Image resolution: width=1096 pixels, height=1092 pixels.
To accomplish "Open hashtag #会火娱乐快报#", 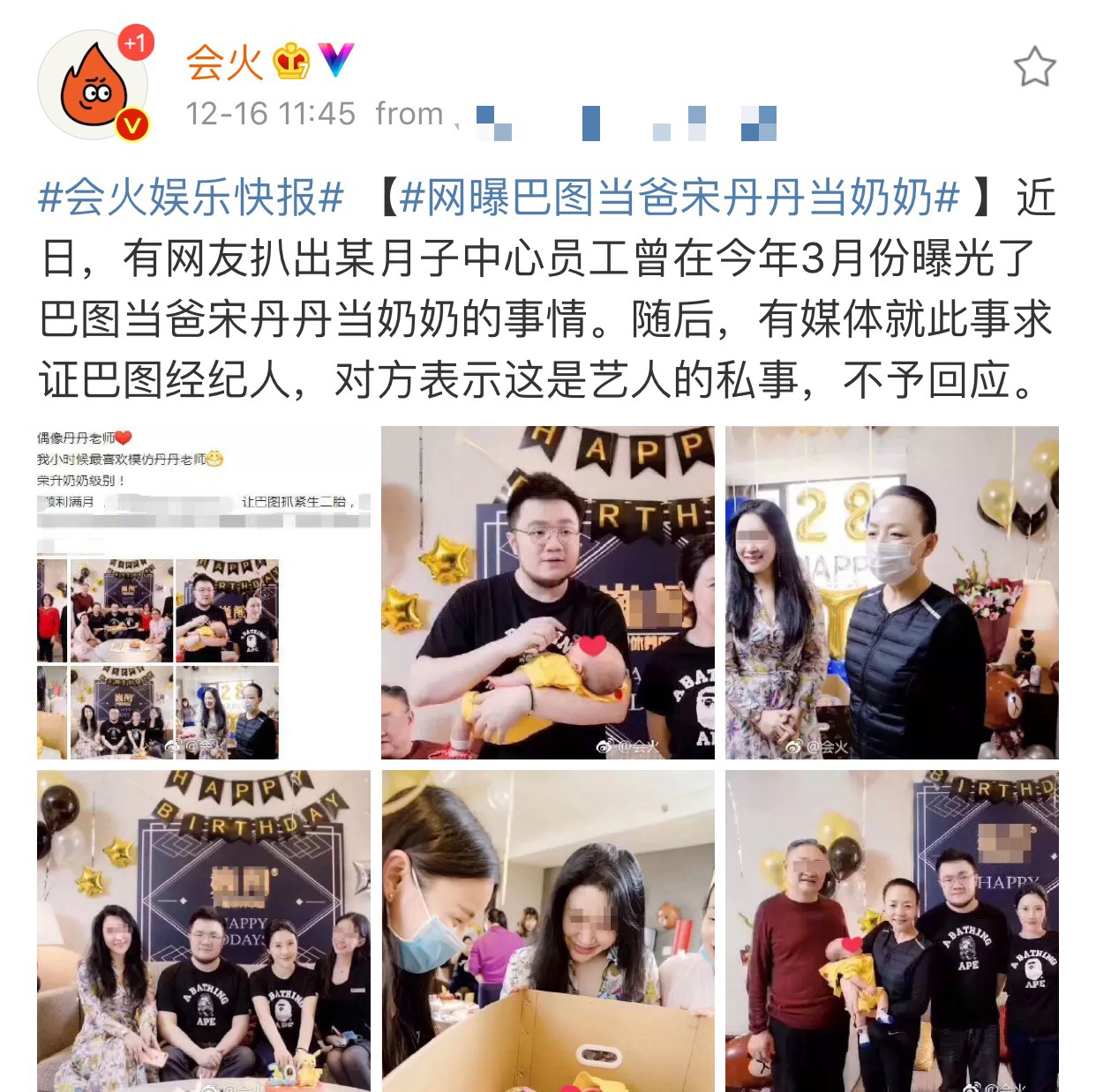I will coord(191,197).
